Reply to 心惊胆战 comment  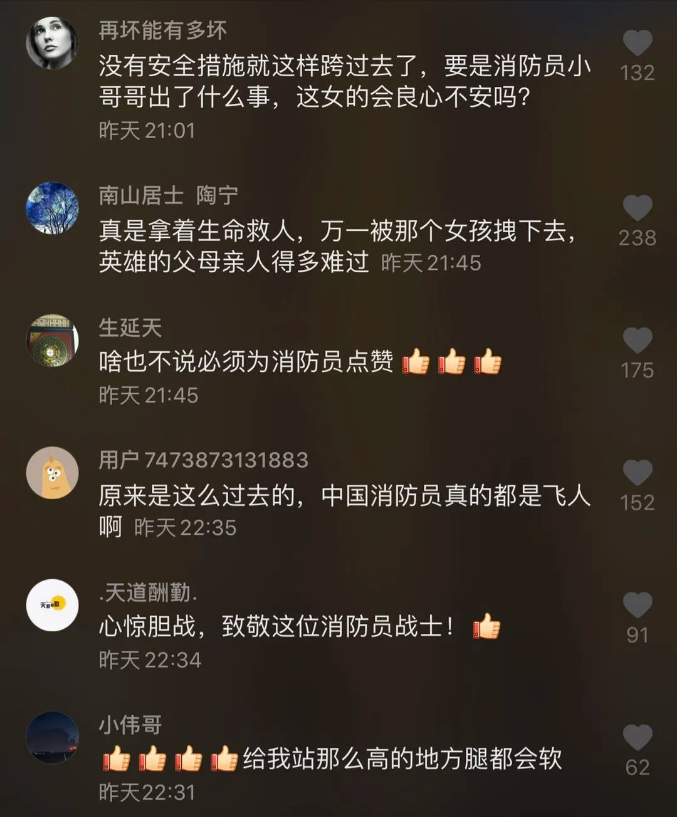(x=280, y=628)
